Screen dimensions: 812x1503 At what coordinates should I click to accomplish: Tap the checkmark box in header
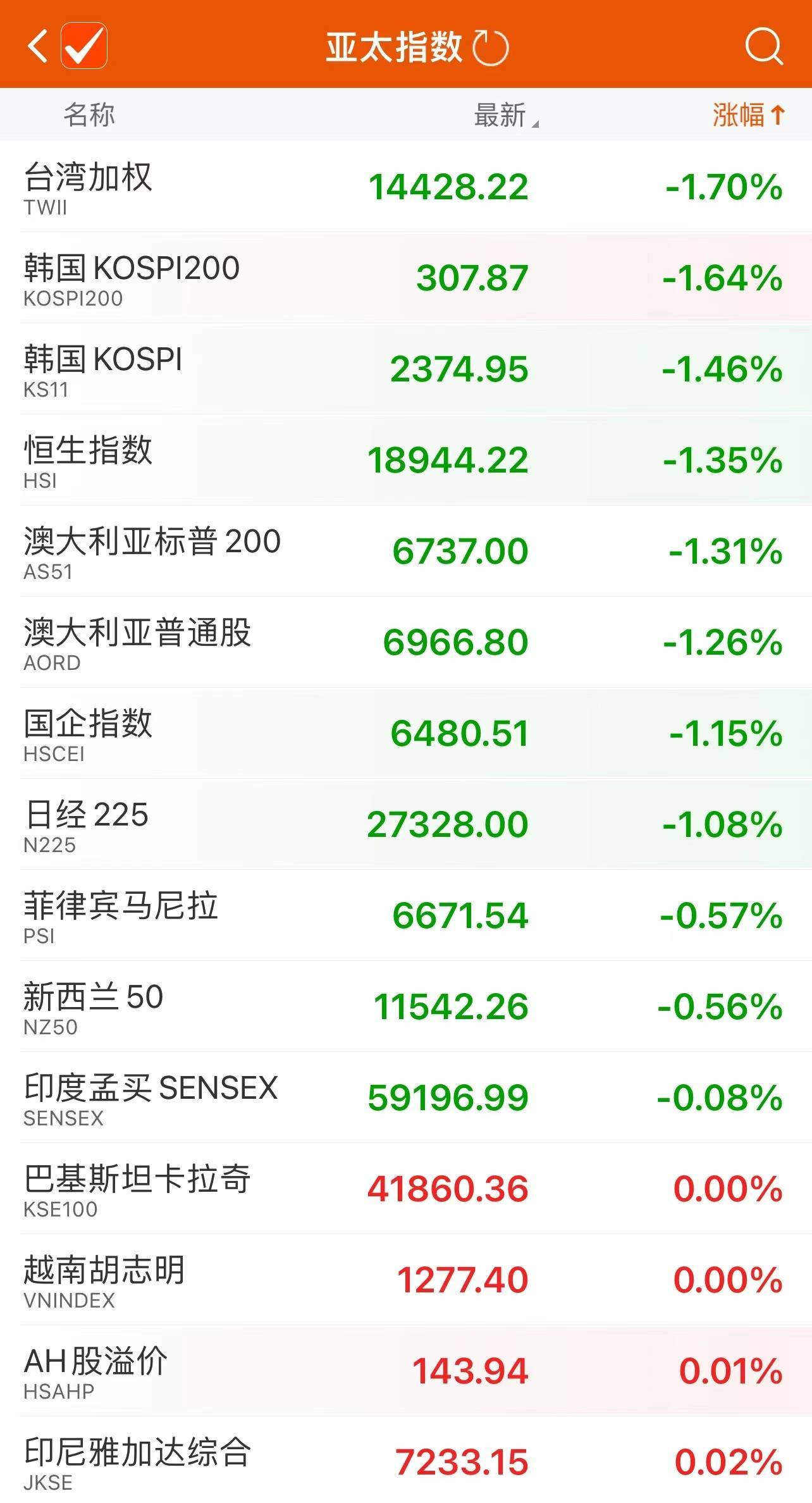tap(84, 46)
